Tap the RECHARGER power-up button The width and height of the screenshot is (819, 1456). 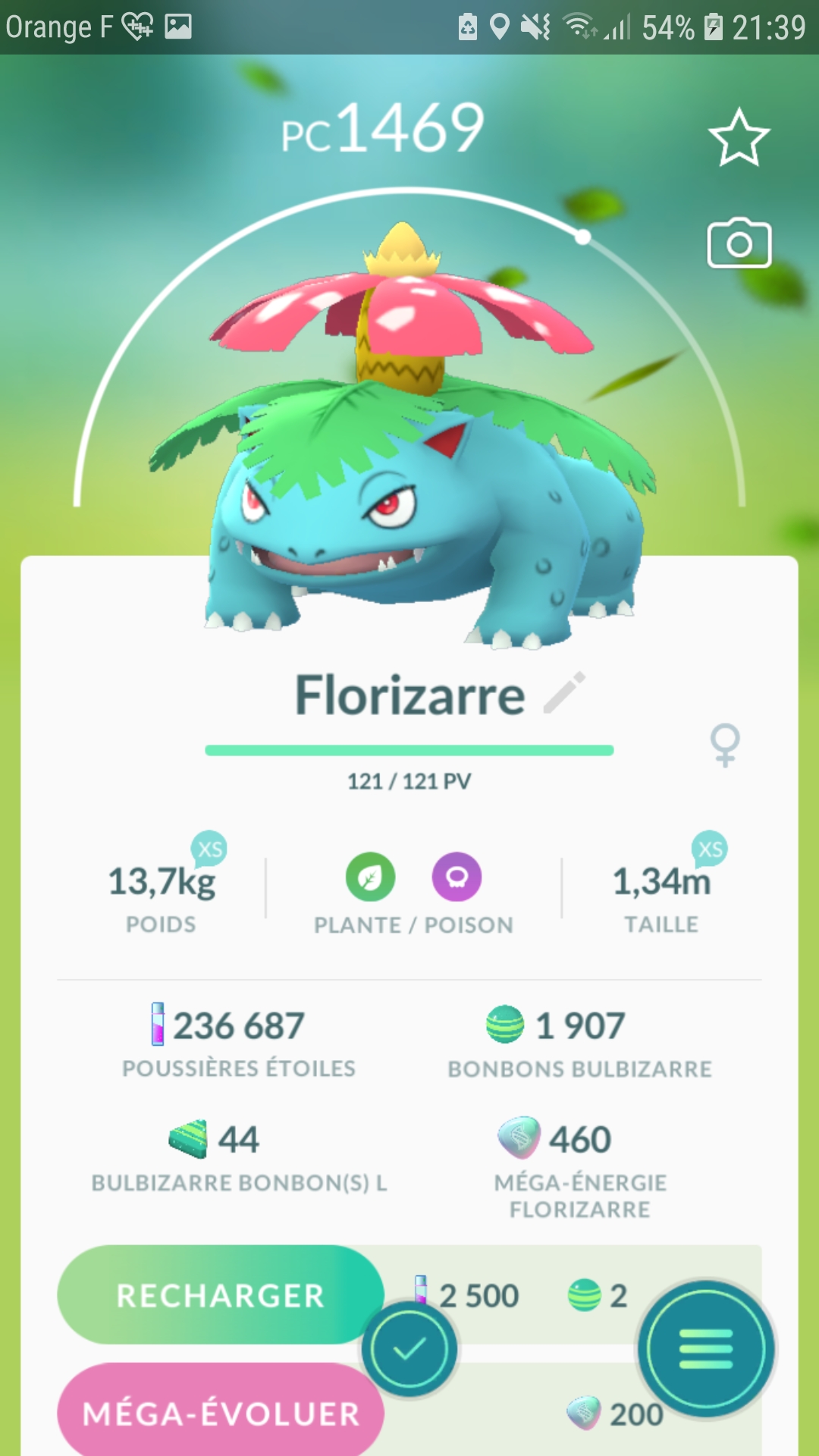(220, 1295)
